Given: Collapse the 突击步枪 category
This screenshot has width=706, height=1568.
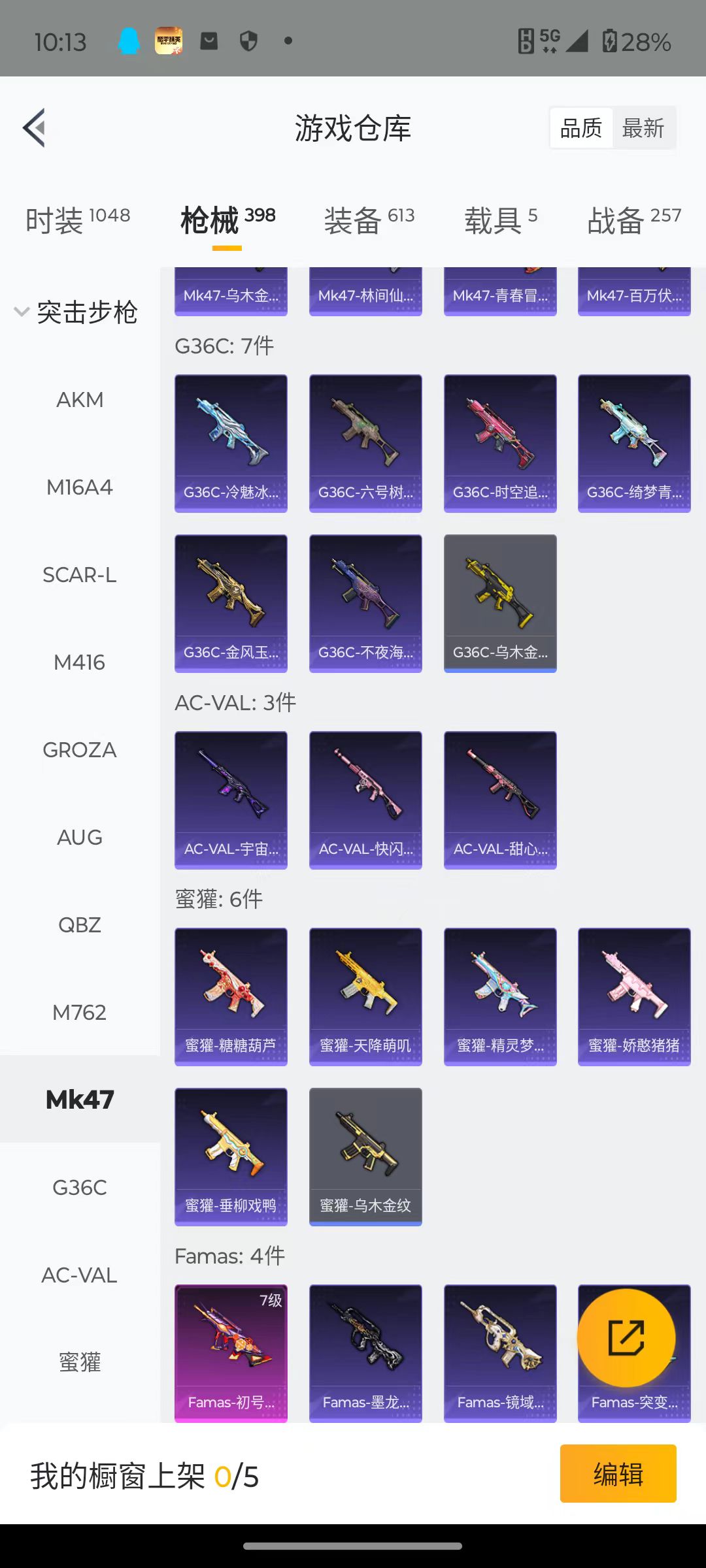Looking at the screenshot, I should tap(76, 312).
